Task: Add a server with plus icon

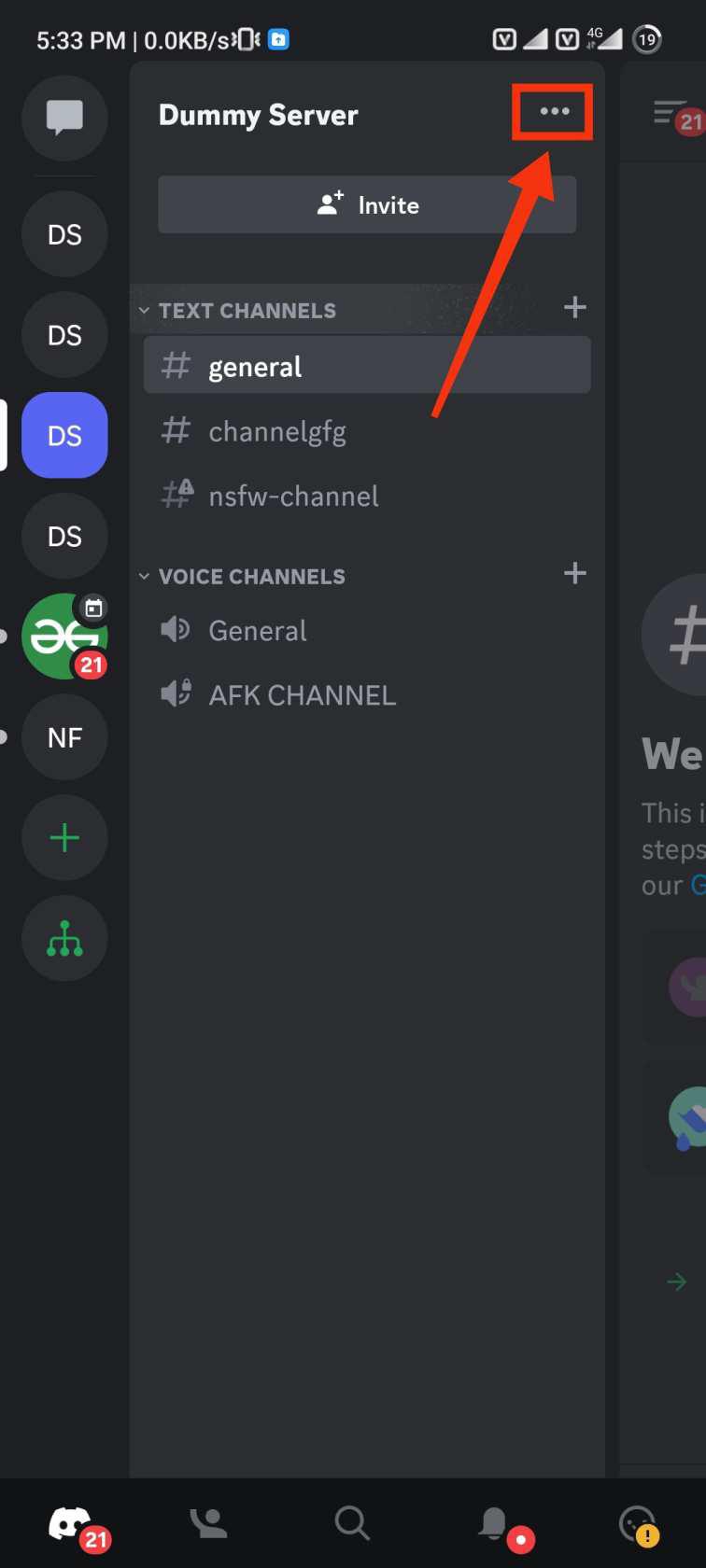Action: (64, 838)
